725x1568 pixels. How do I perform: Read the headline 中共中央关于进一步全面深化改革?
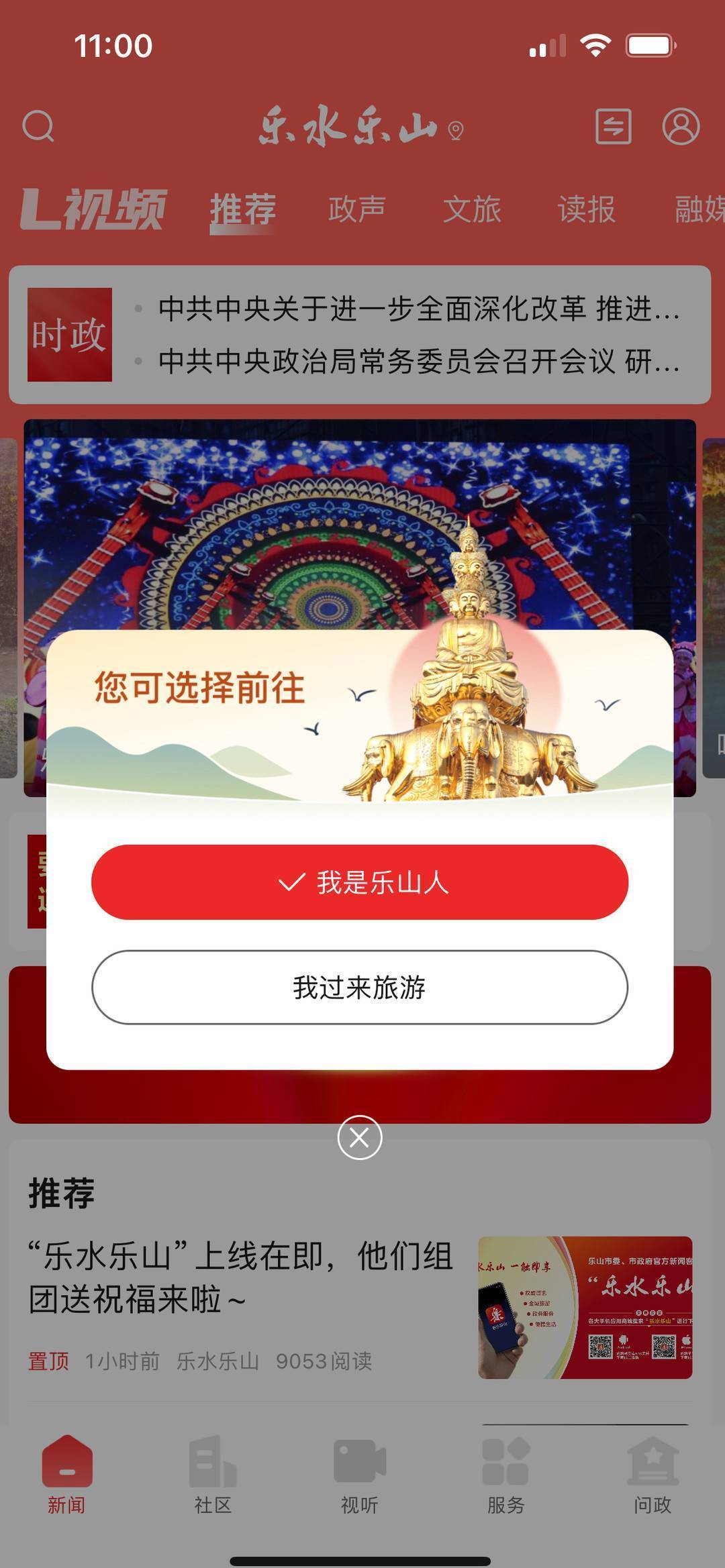click(x=419, y=309)
